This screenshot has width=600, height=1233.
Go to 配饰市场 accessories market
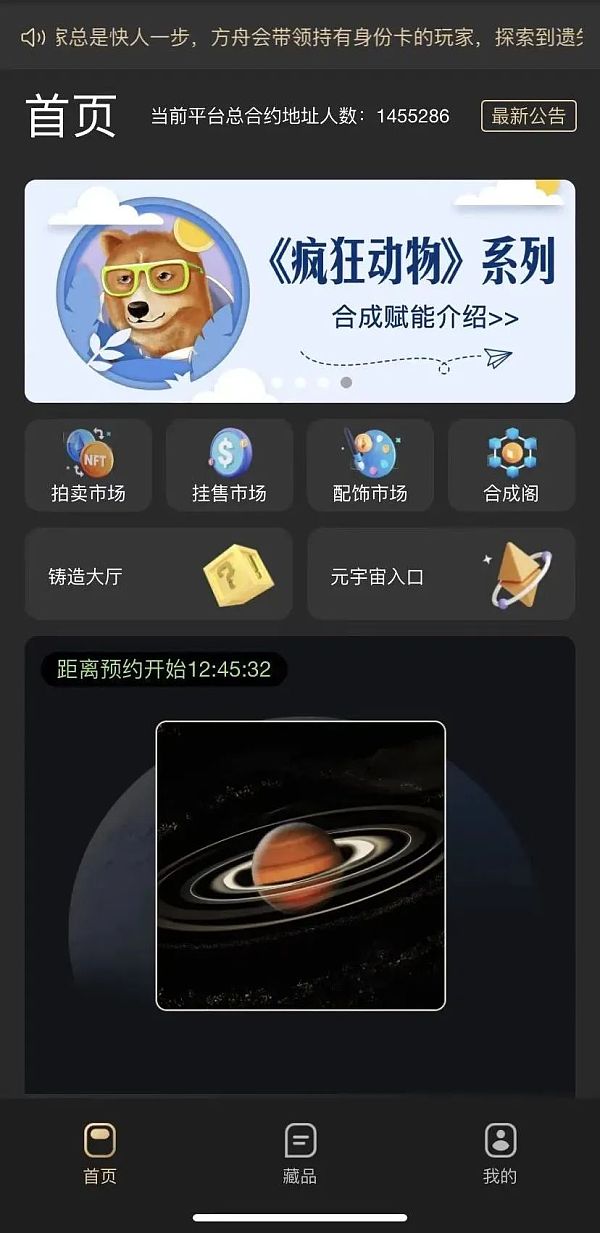click(x=370, y=465)
